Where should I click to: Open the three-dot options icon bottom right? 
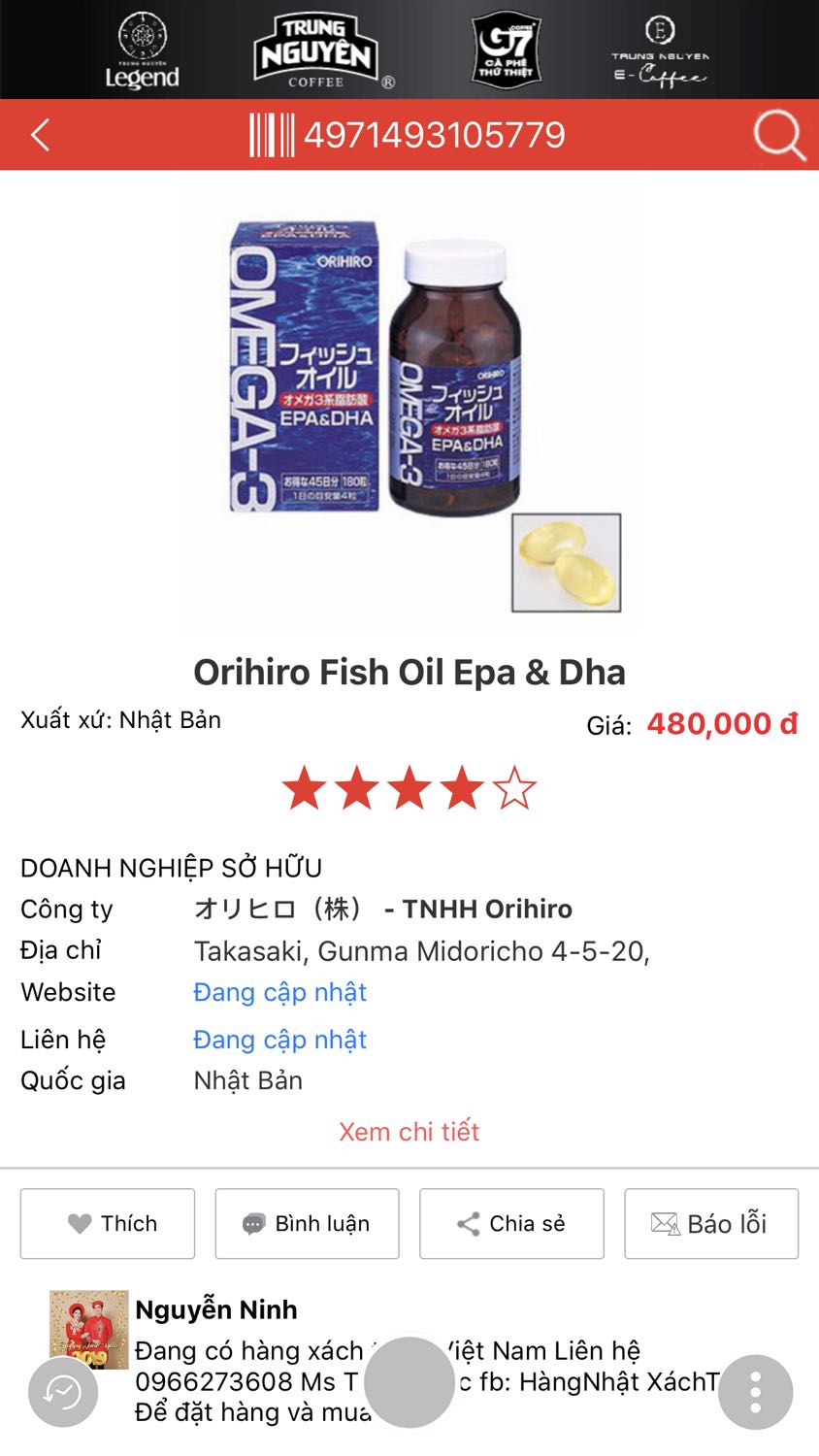point(756,1391)
